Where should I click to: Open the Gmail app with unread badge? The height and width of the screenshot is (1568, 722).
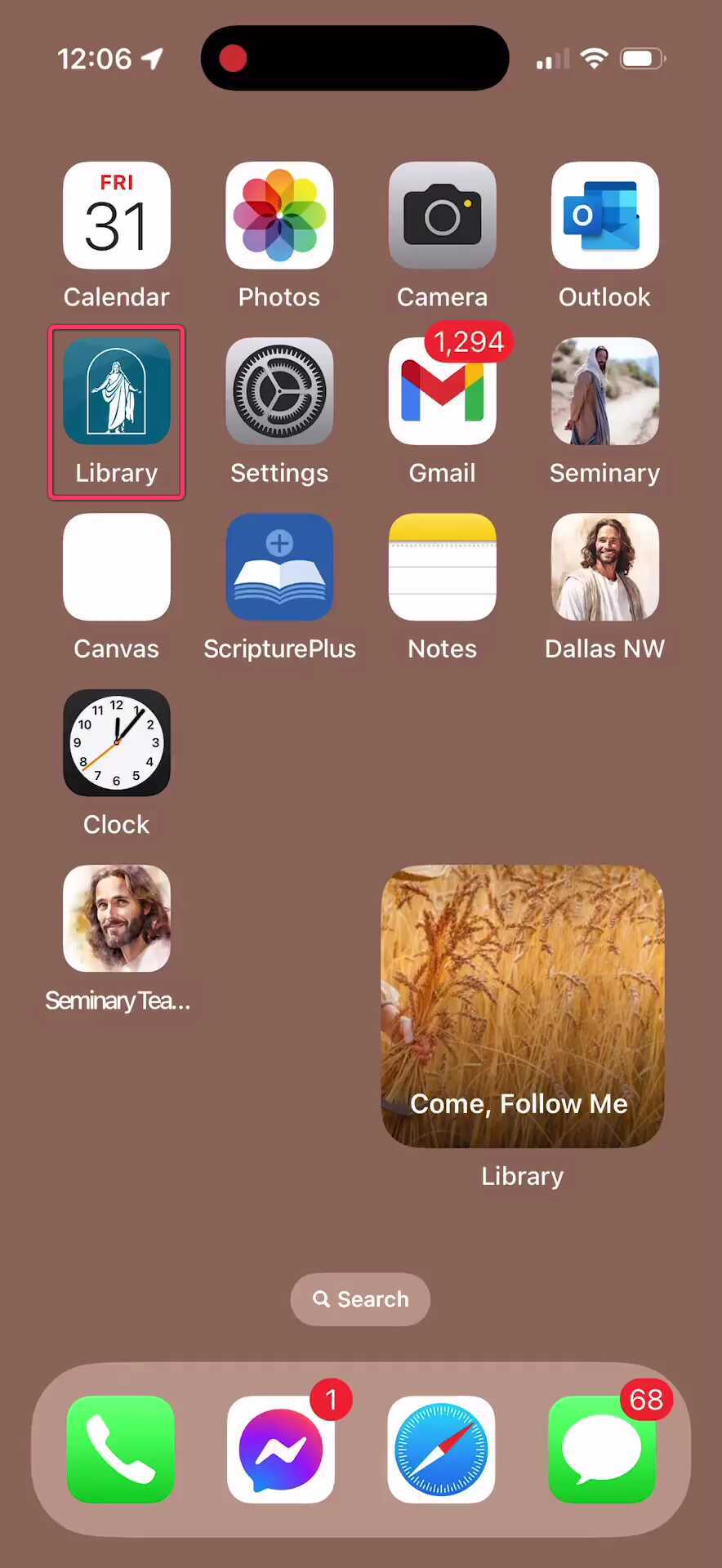coord(442,390)
